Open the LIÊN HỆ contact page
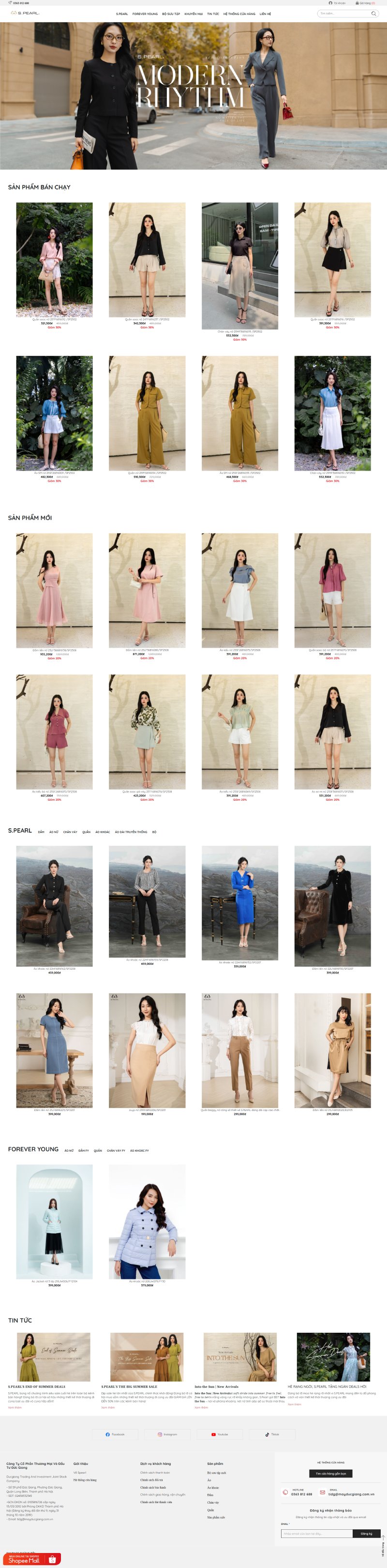Viewport: 387px width, 1568px height. click(265, 14)
